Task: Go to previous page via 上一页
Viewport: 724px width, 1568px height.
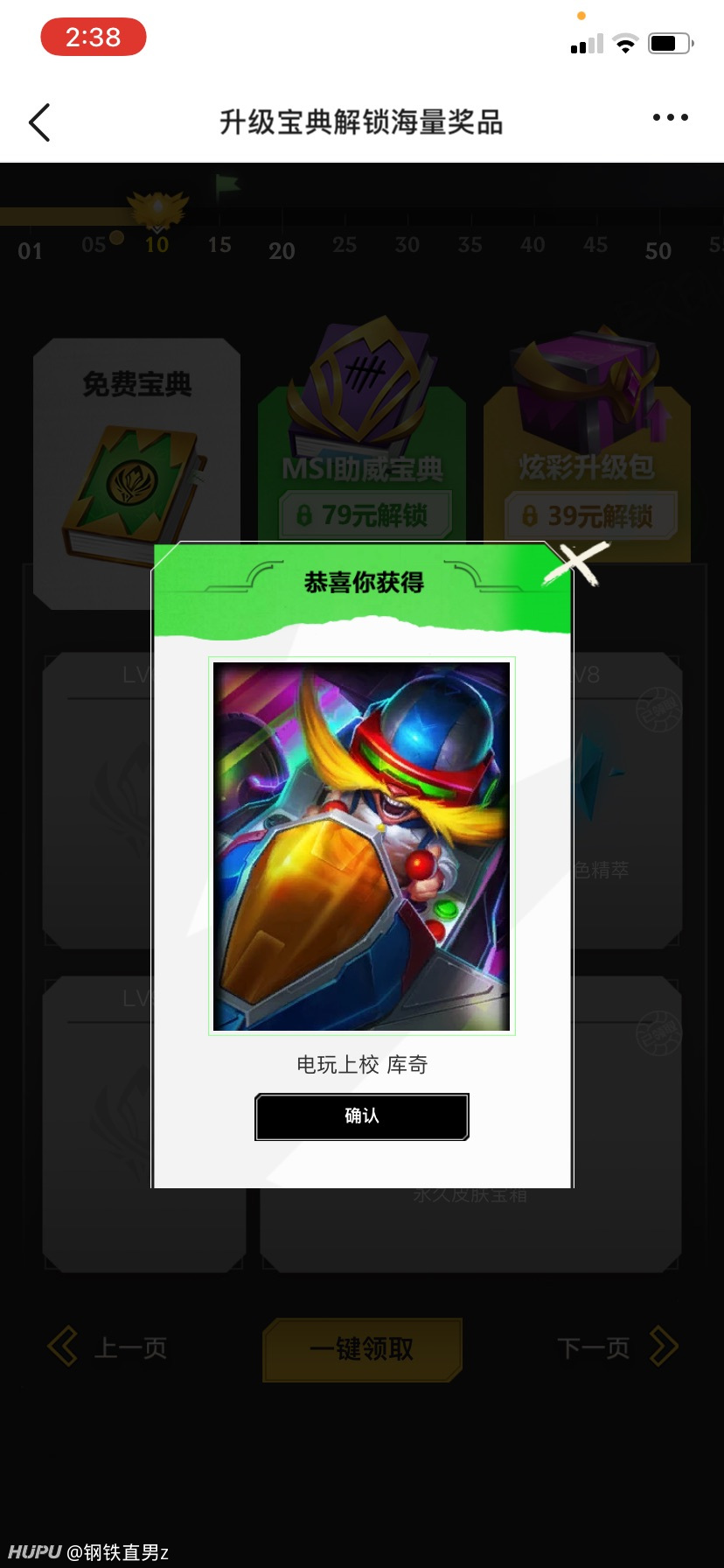Action: pos(107,1347)
